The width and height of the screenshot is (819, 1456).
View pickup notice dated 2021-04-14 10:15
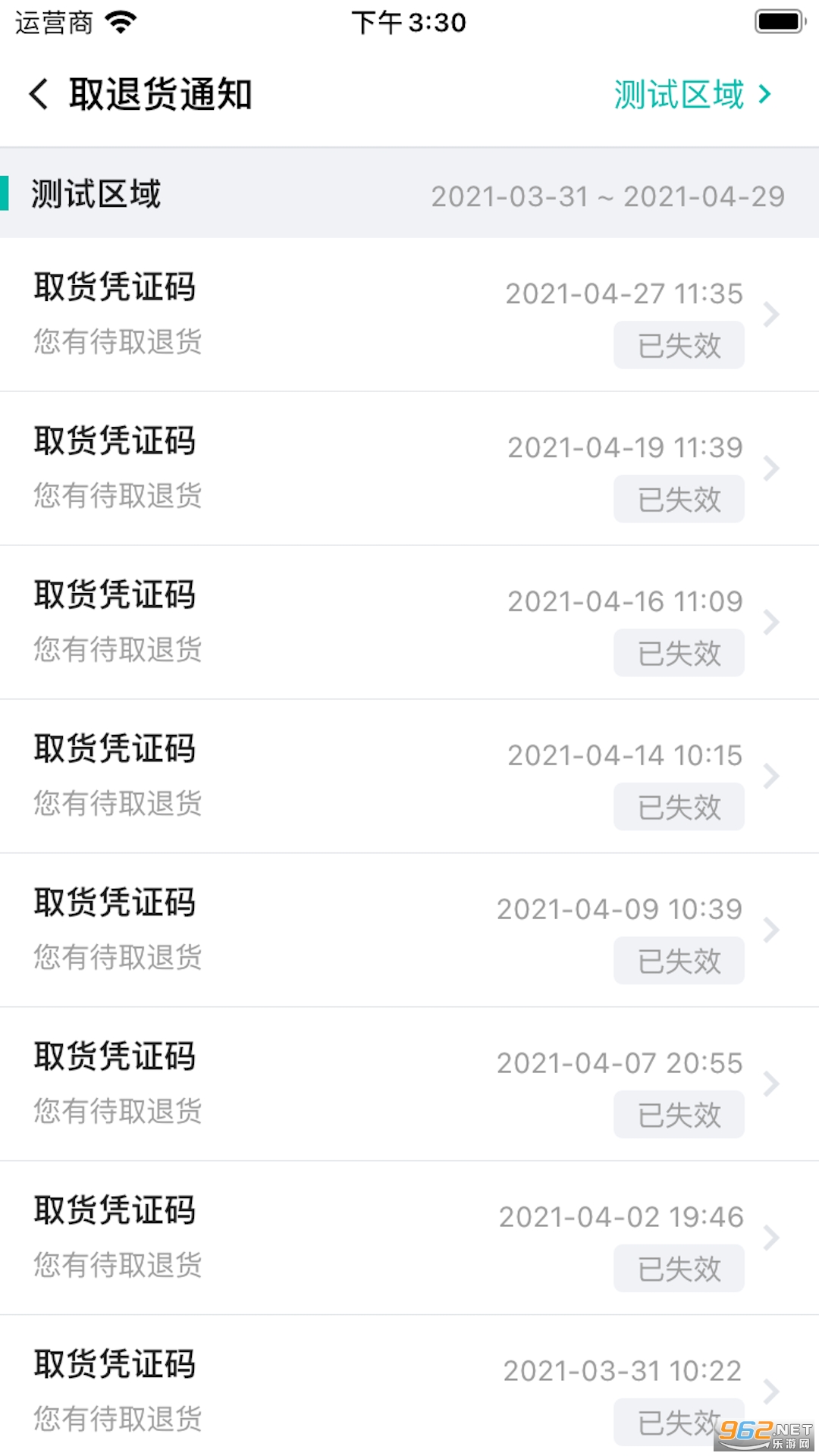coord(409,777)
